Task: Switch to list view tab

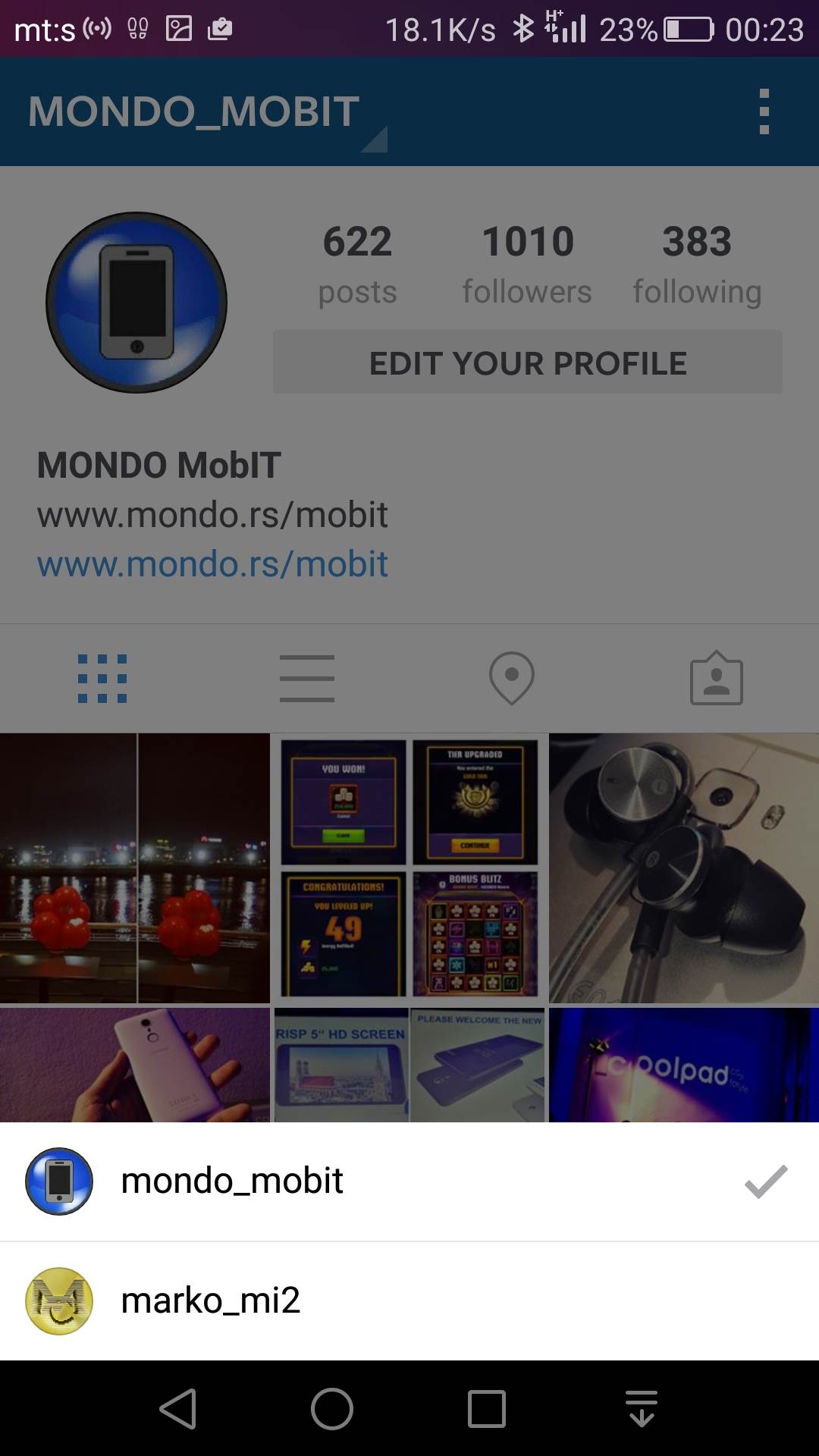Action: tap(306, 678)
